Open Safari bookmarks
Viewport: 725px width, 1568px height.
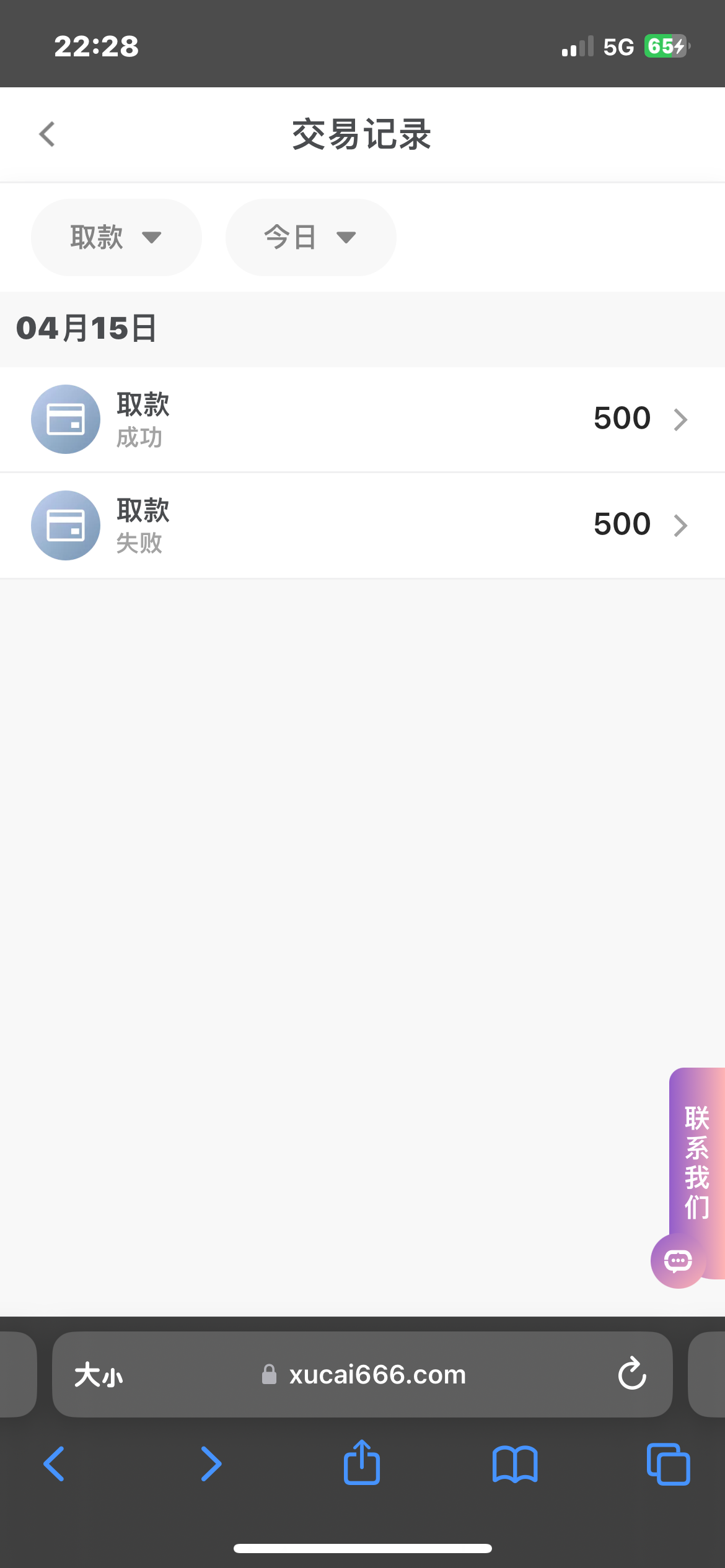[515, 1464]
